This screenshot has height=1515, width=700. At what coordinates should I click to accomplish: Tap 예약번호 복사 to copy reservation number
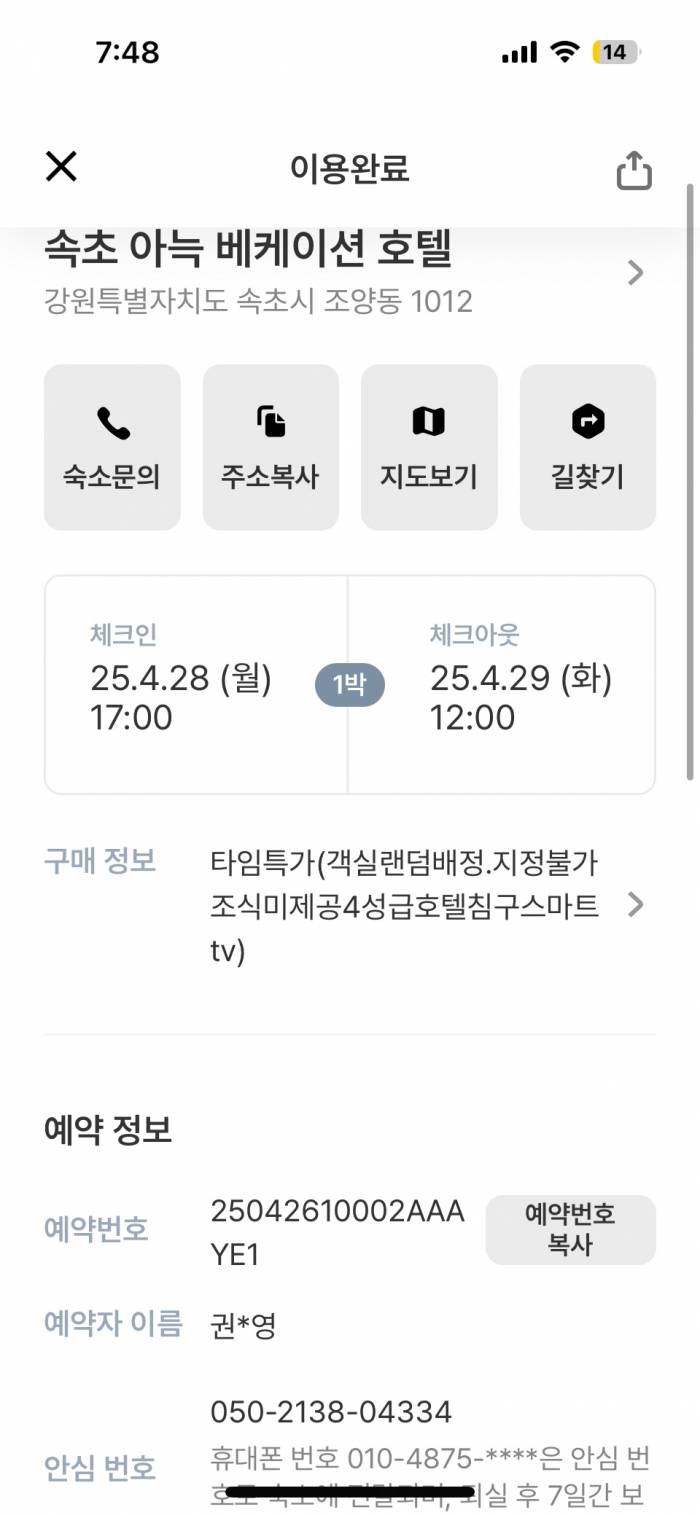click(570, 1230)
